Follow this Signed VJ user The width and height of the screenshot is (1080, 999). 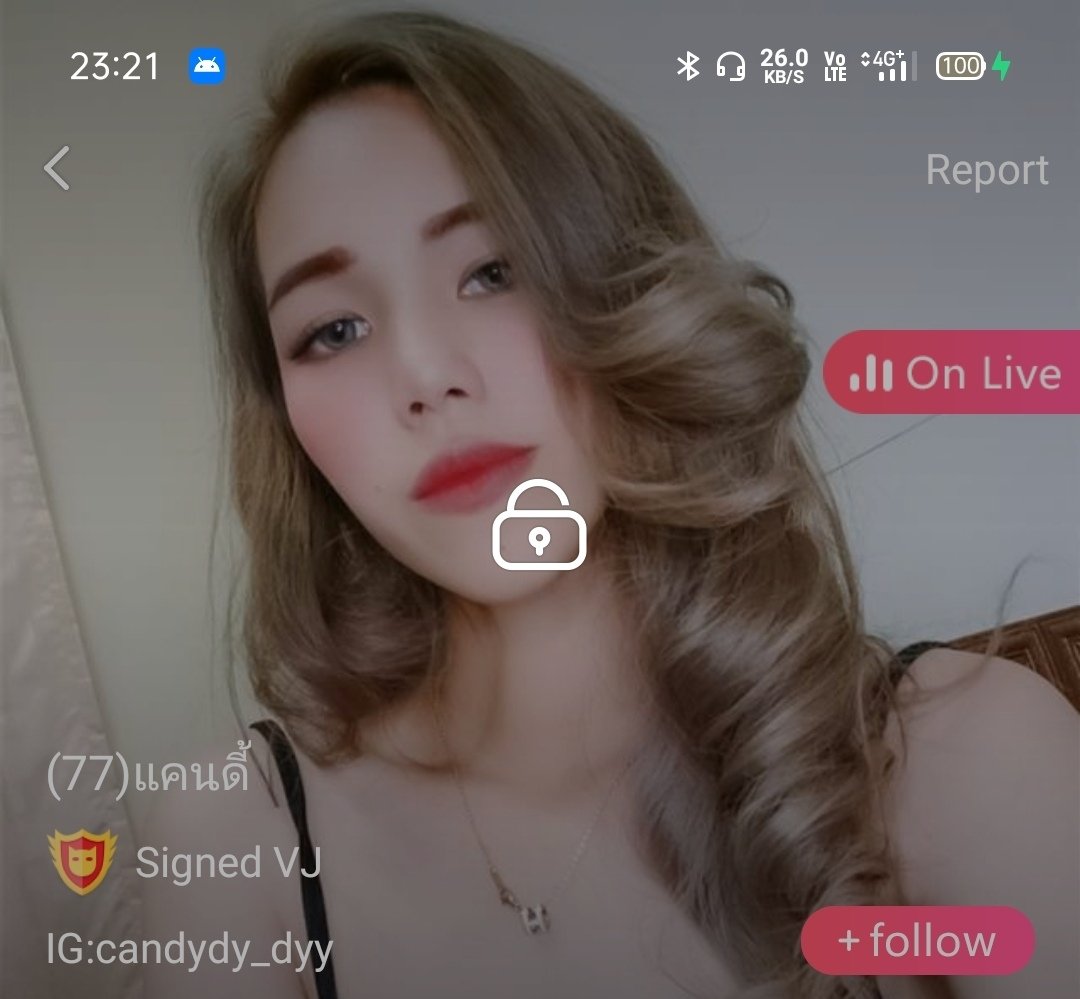point(917,941)
